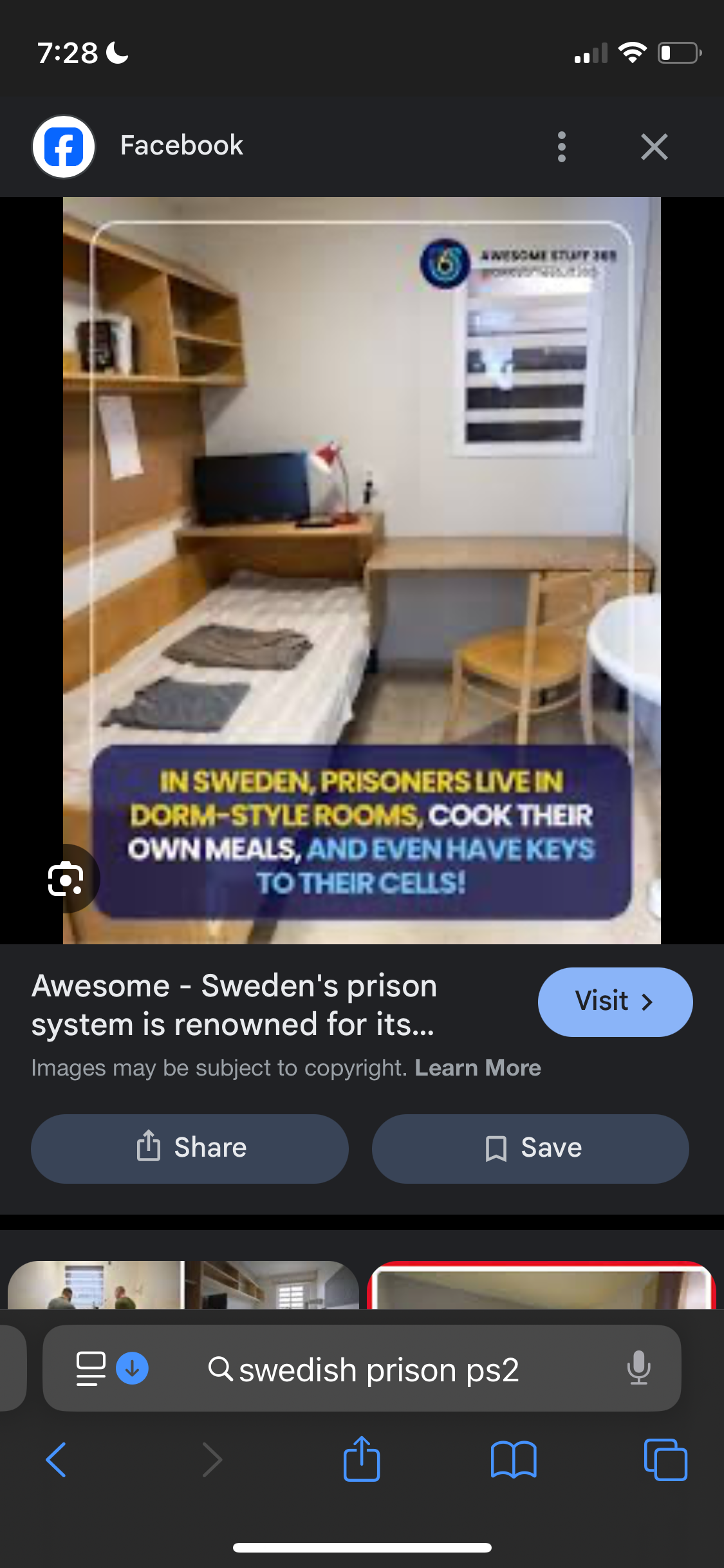Close the image preview
724x1568 pixels.
tap(654, 147)
